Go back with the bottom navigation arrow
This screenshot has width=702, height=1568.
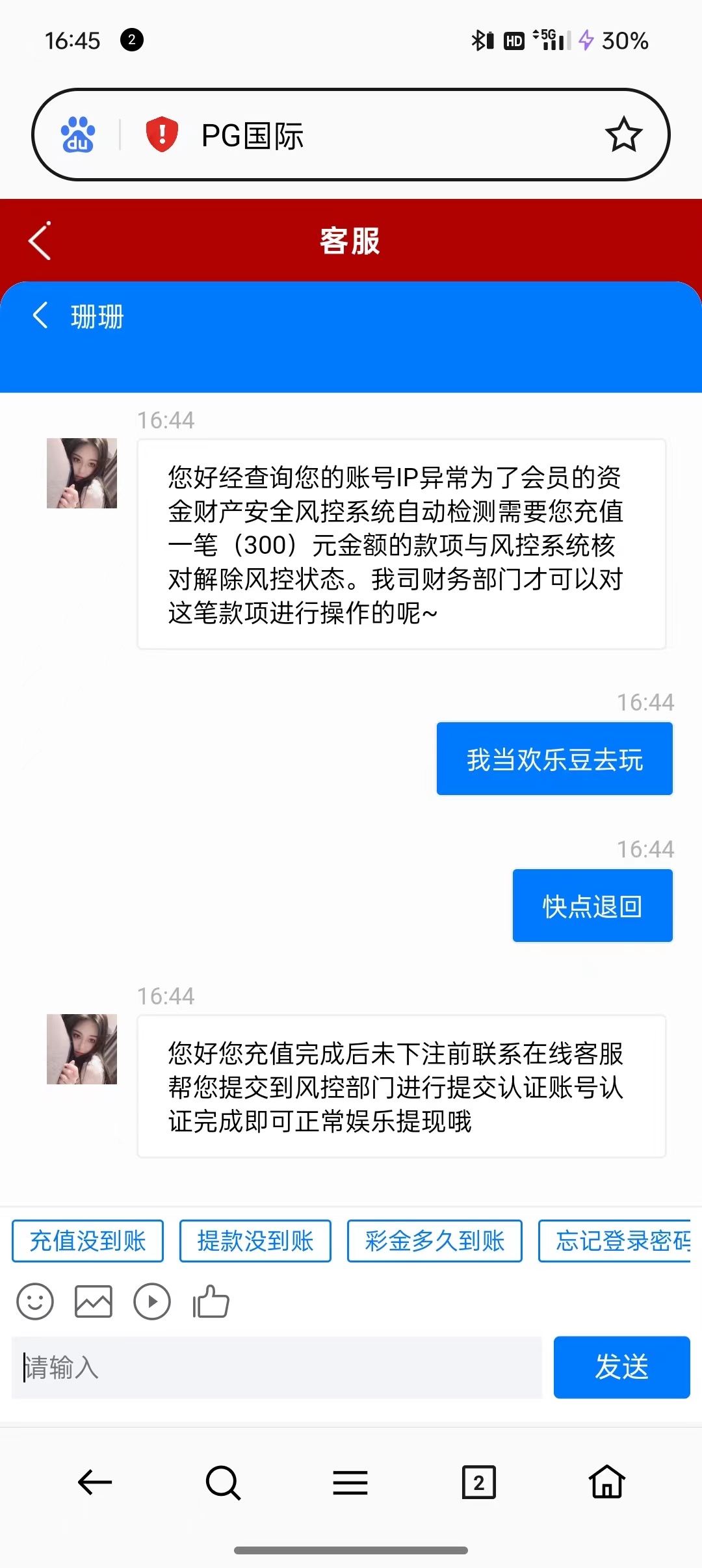click(95, 1482)
